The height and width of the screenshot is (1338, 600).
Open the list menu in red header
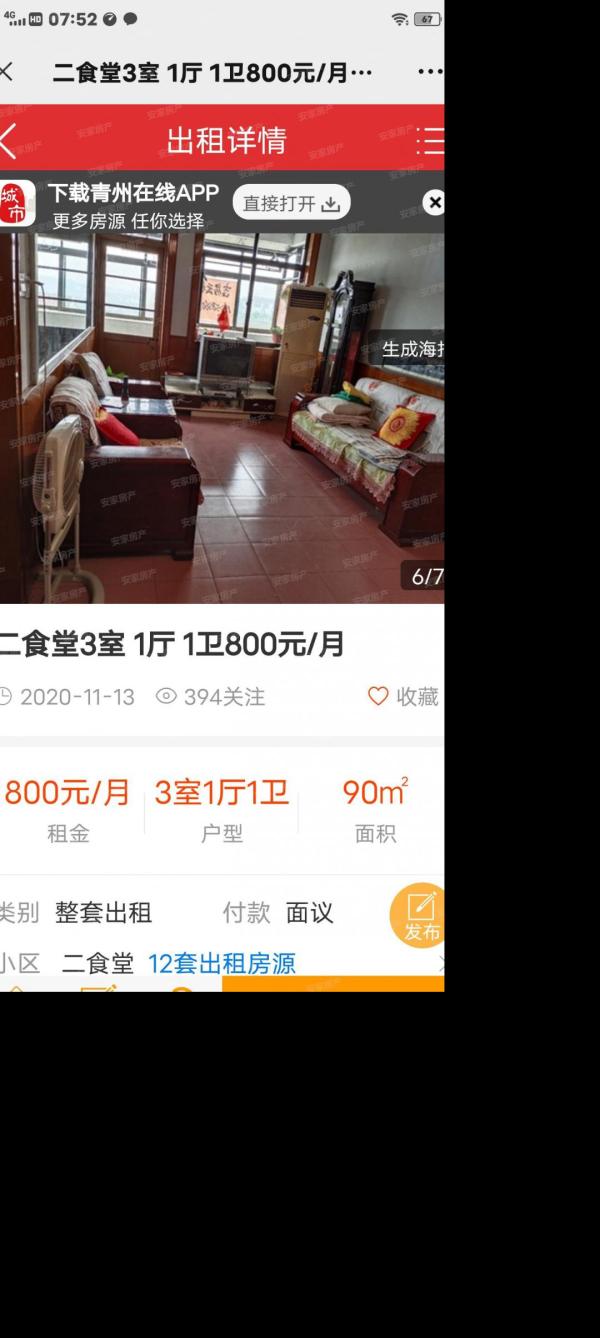pyautogui.click(x=430, y=141)
